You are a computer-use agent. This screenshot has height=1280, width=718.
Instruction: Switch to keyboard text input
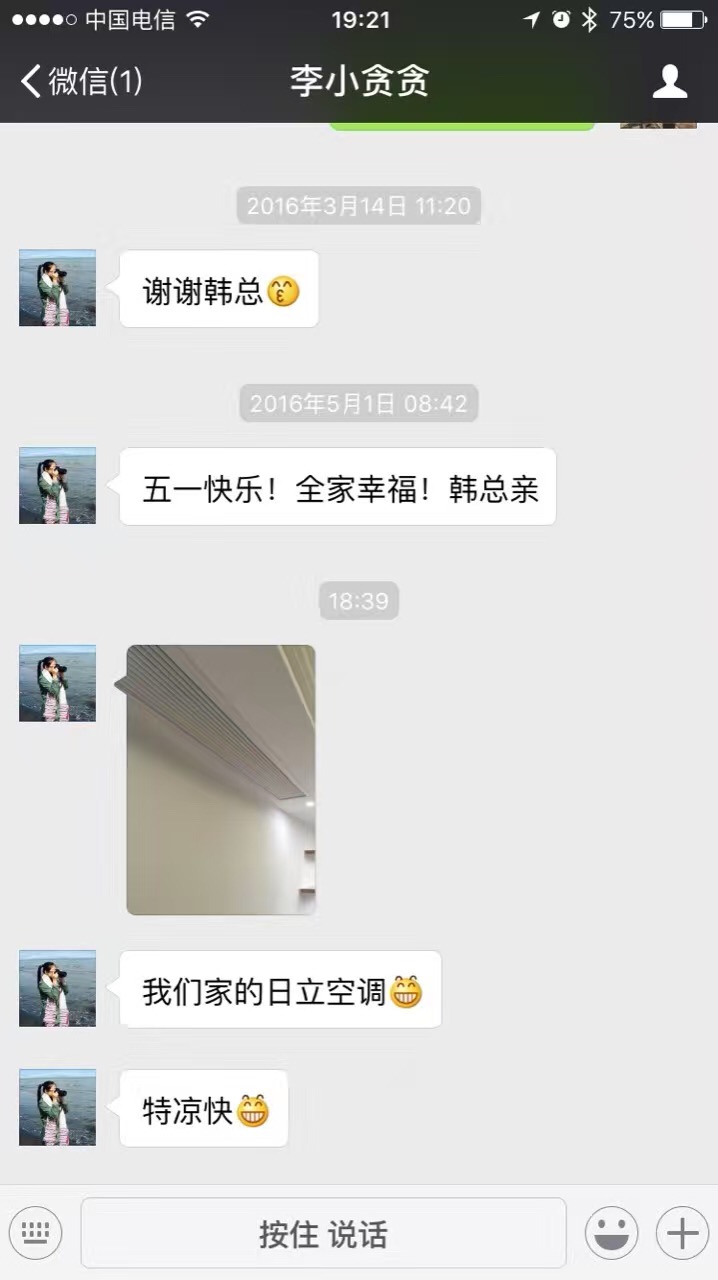coord(36,1233)
